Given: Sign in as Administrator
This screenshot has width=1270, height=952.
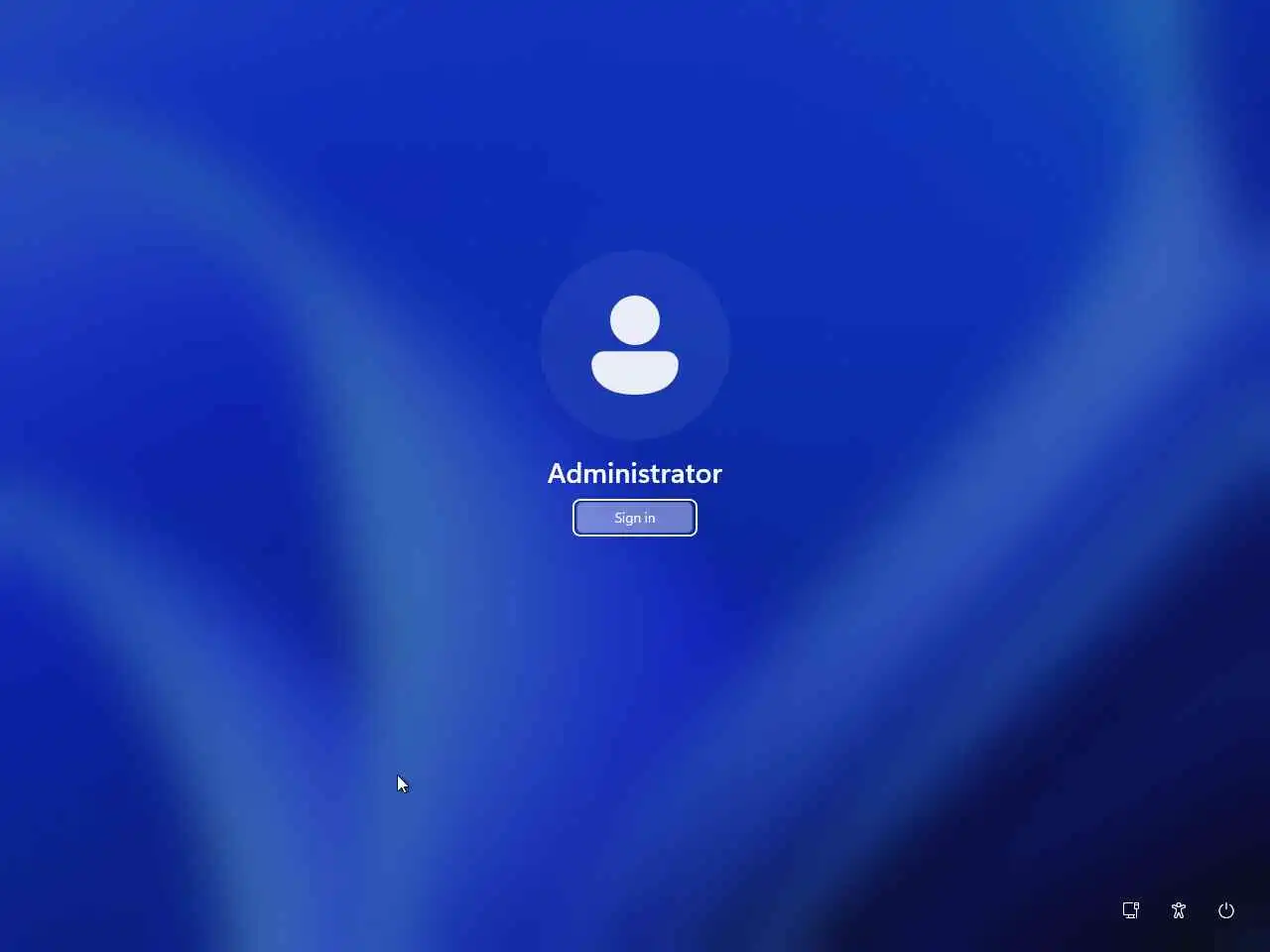Looking at the screenshot, I should click(x=634, y=518).
